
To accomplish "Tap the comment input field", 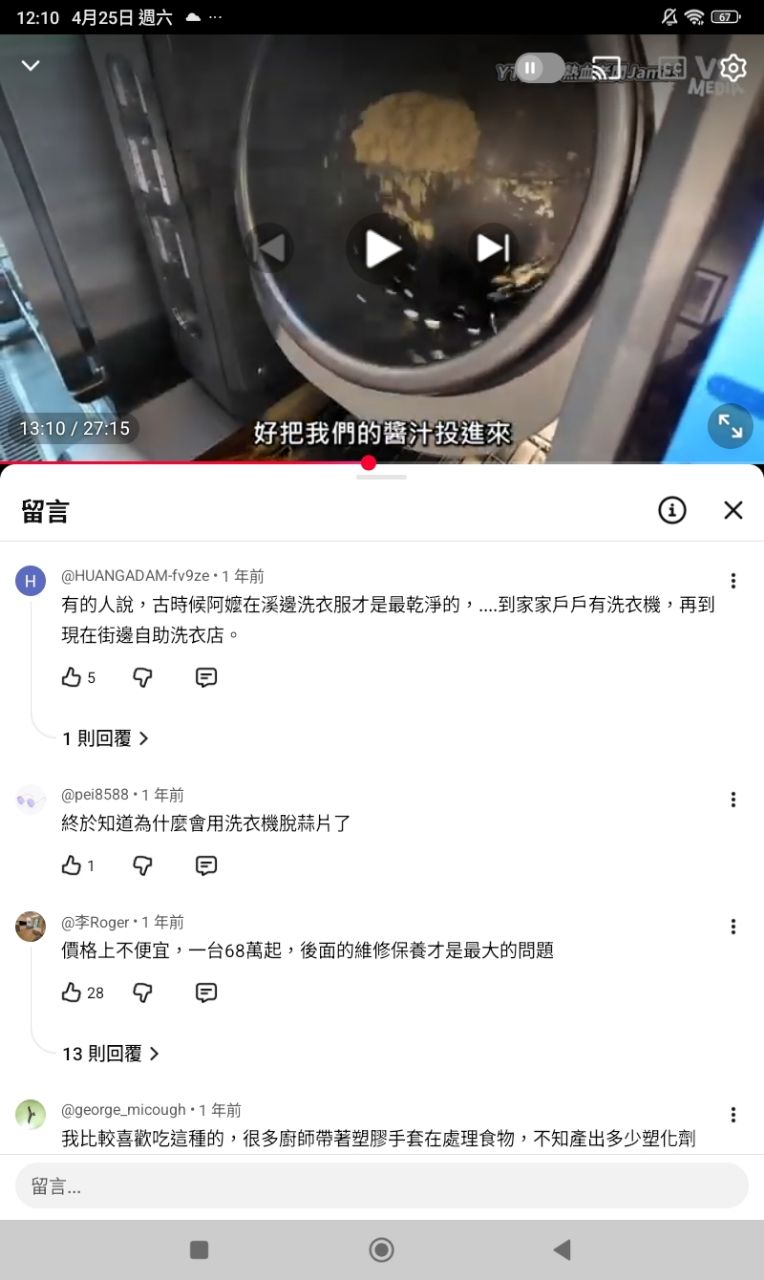I will click(381, 1186).
